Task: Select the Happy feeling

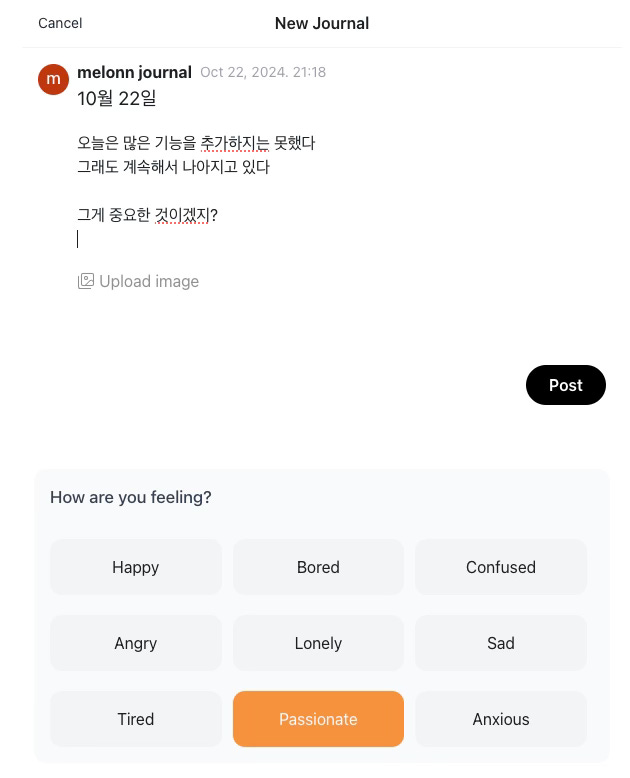Action: (136, 567)
